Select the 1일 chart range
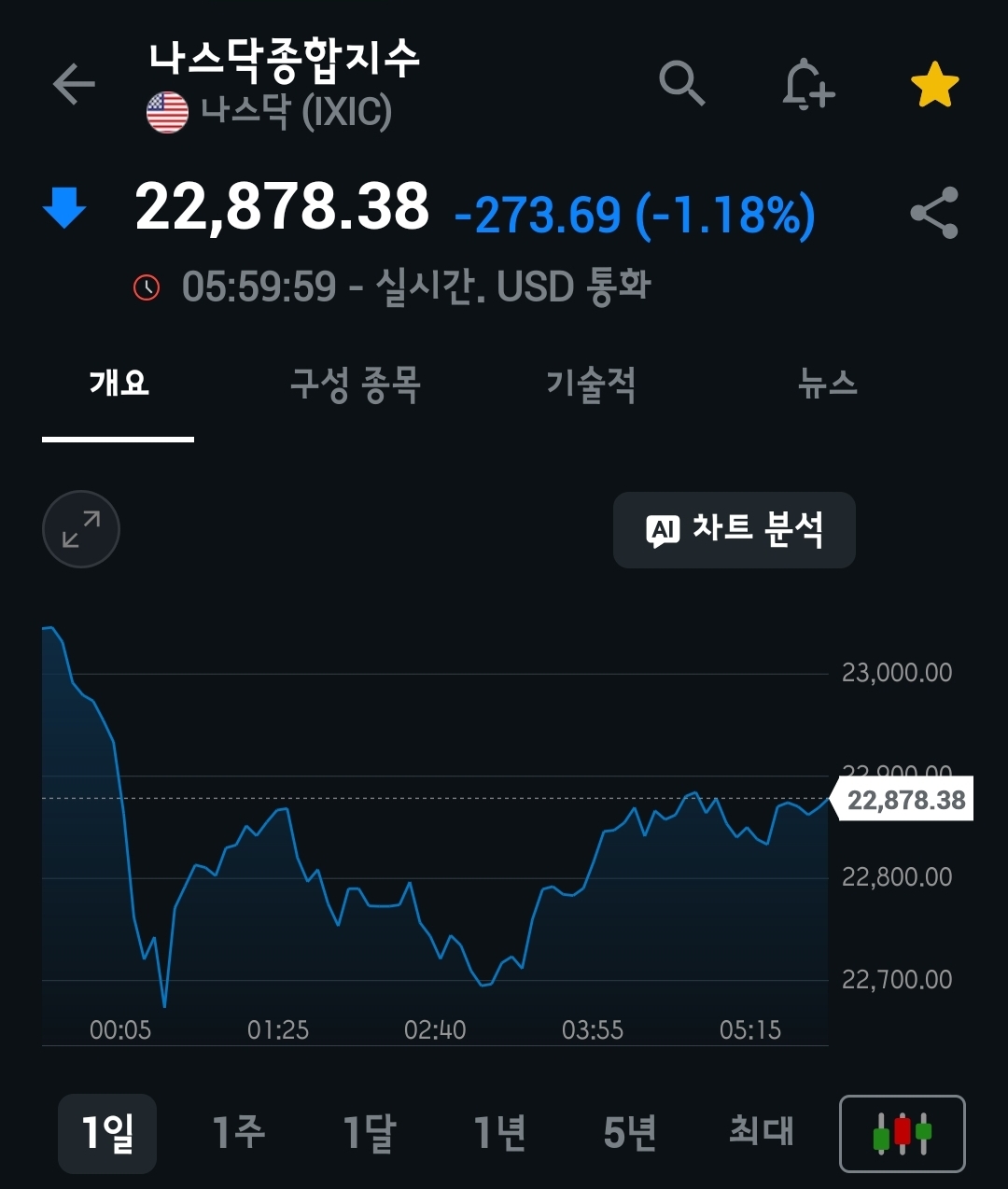The image size is (1008, 1189). [x=107, y=1133]
